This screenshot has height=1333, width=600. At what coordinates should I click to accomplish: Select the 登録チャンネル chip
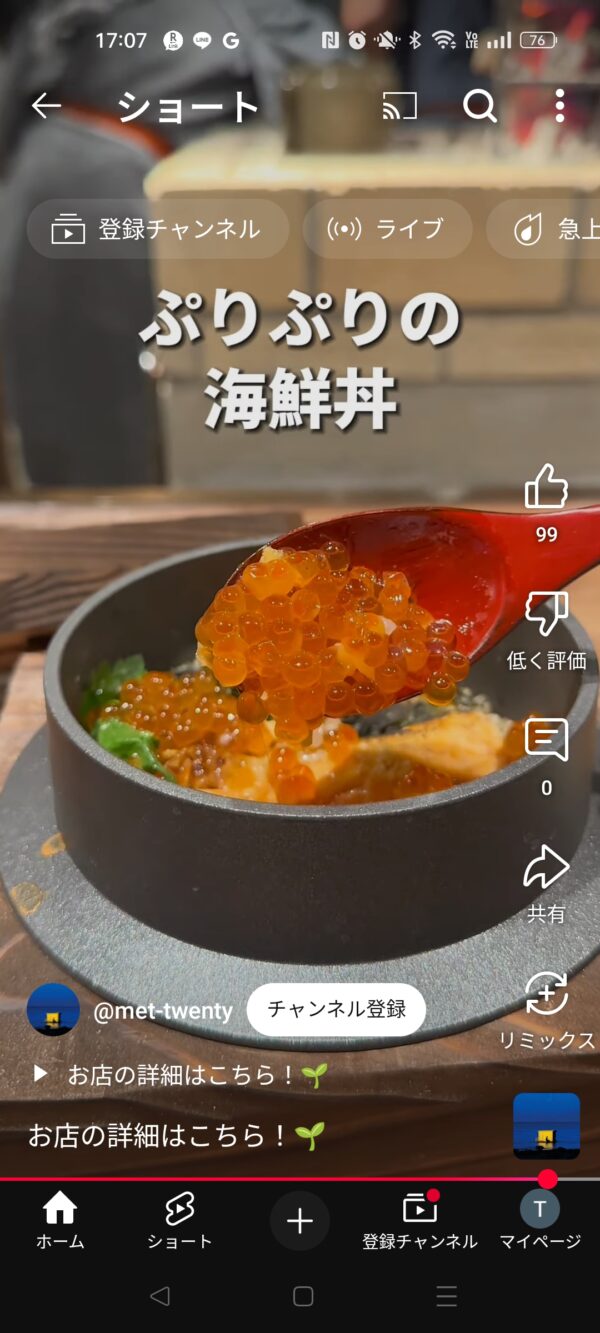tap(158, 229)
